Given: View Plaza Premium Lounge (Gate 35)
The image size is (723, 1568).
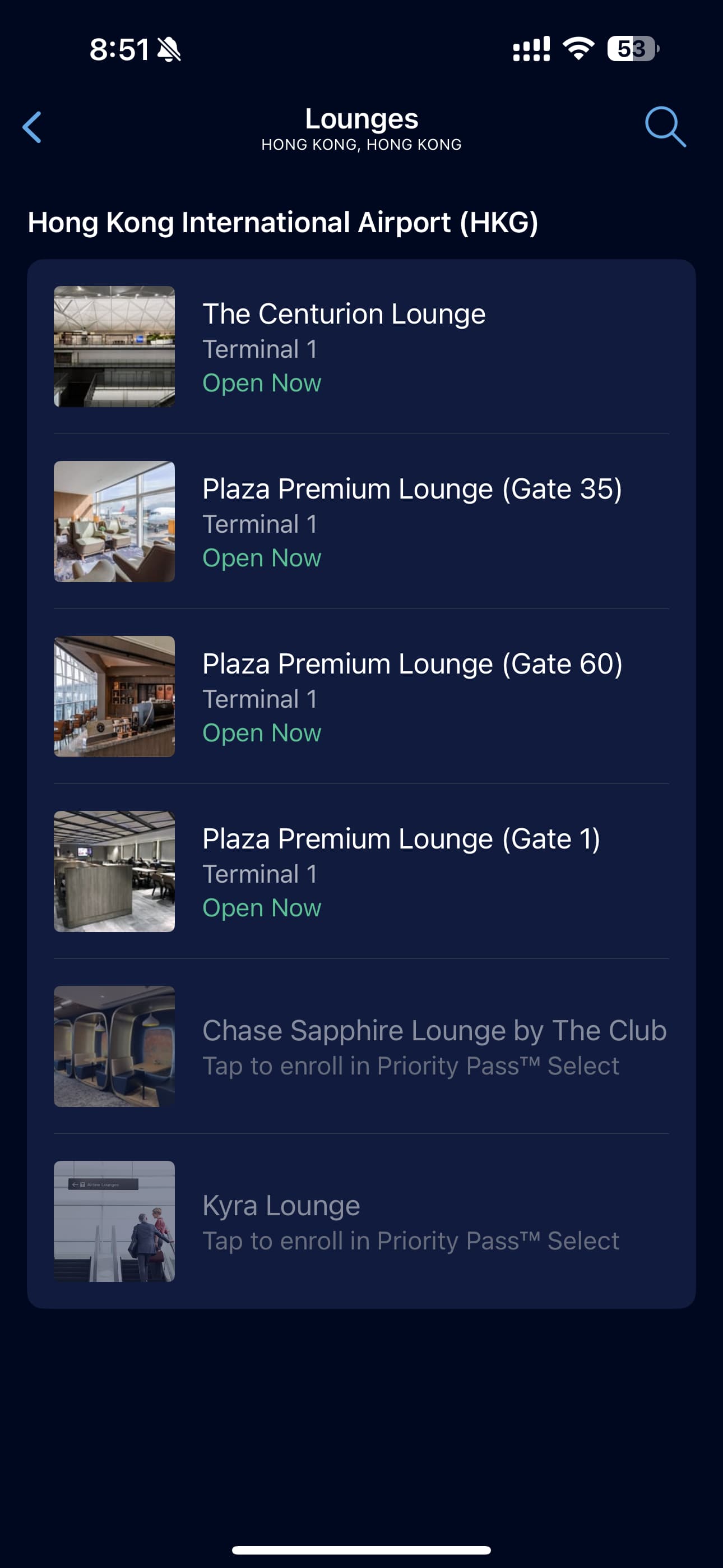Looking at the screenshot, I should 361,522.
